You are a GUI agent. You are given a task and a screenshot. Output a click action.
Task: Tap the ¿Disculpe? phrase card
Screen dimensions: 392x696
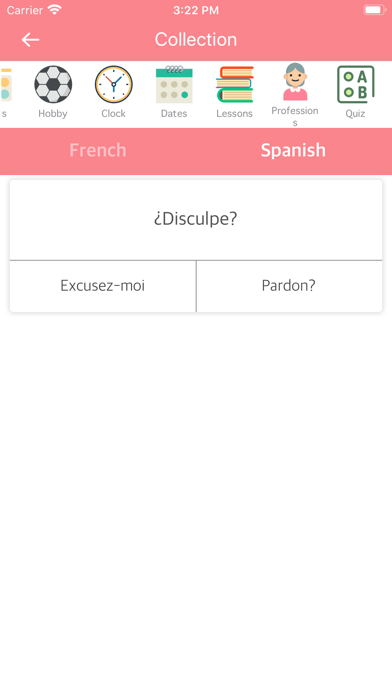tap(196, 219)
